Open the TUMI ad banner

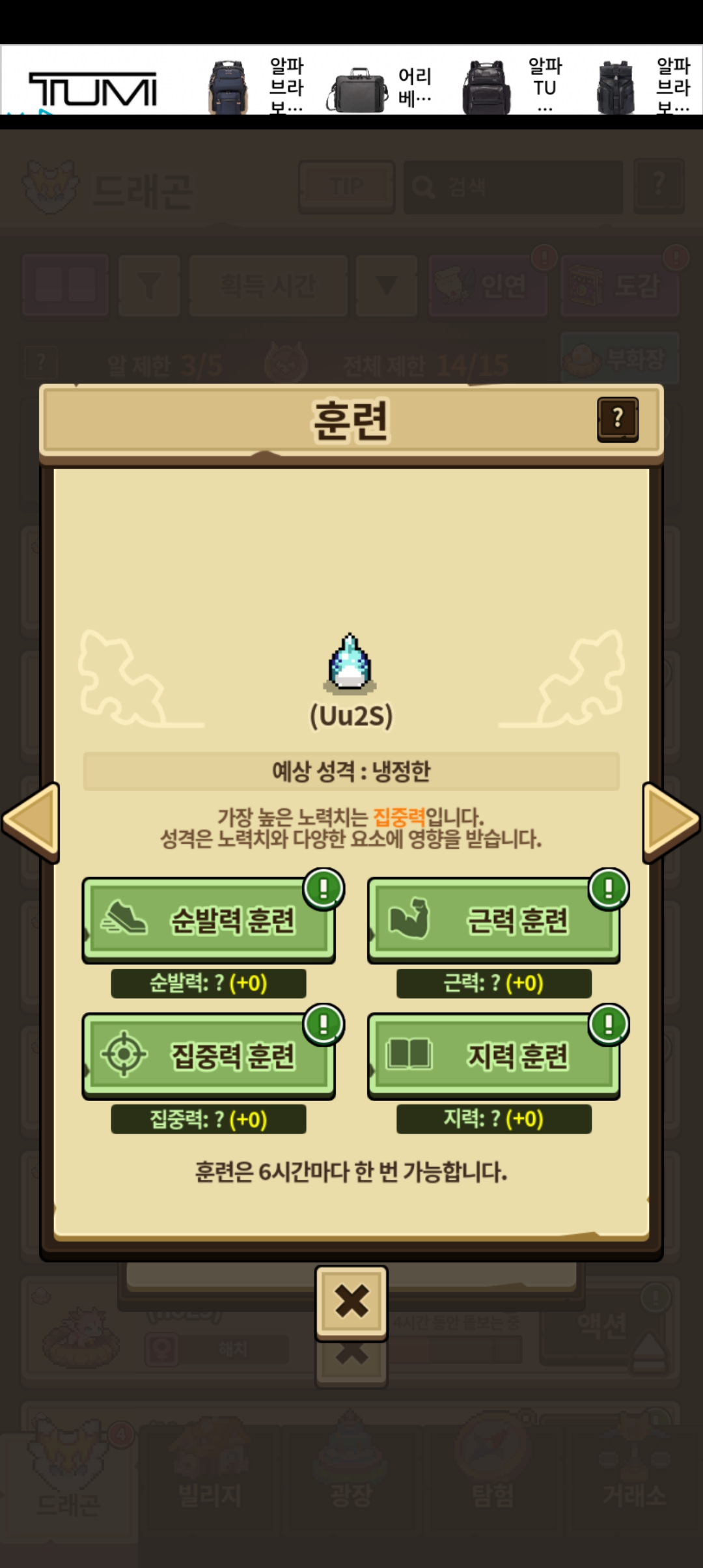(92, 87)
